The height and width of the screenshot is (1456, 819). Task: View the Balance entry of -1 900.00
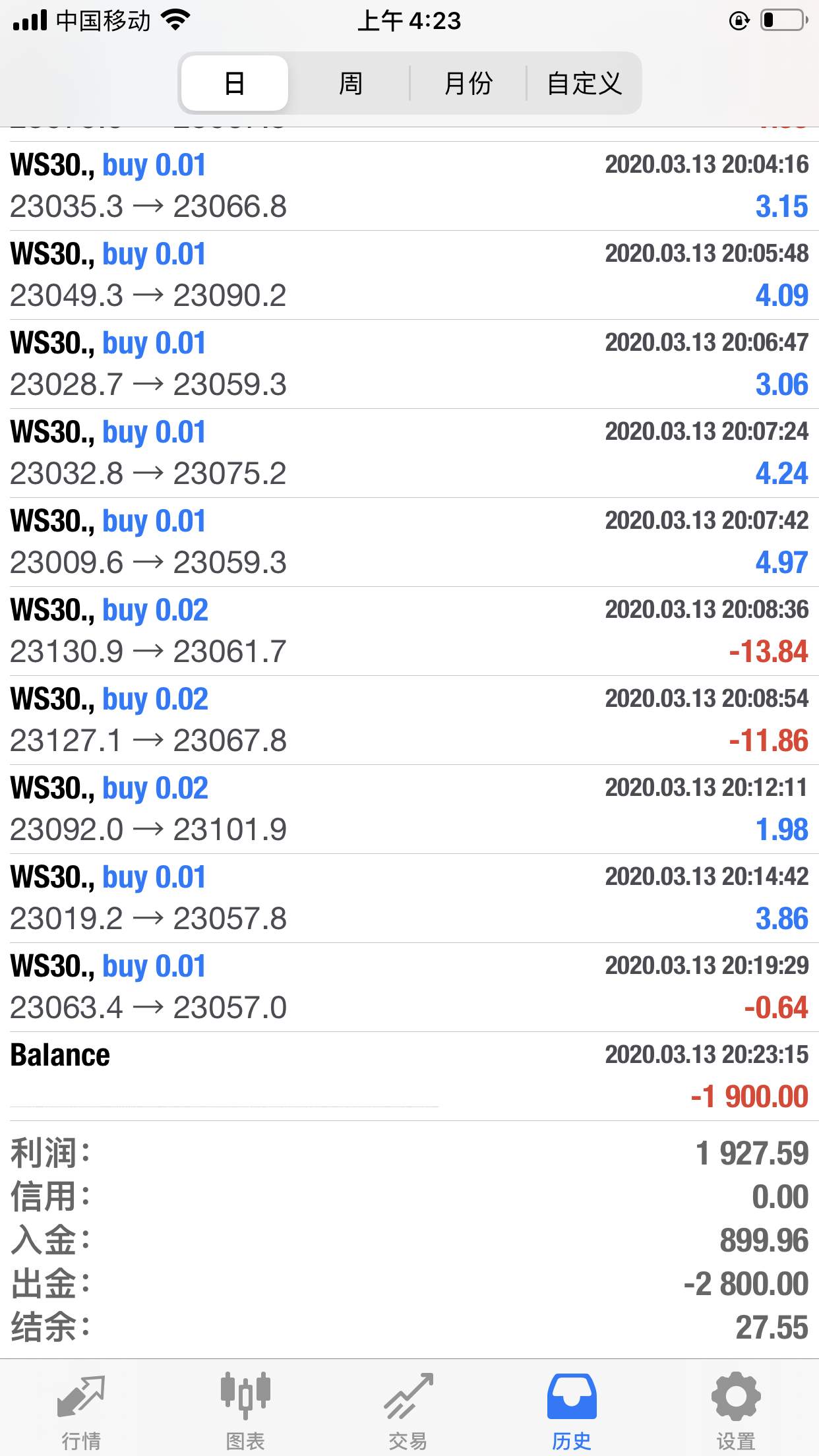[x=409, y=1076]
